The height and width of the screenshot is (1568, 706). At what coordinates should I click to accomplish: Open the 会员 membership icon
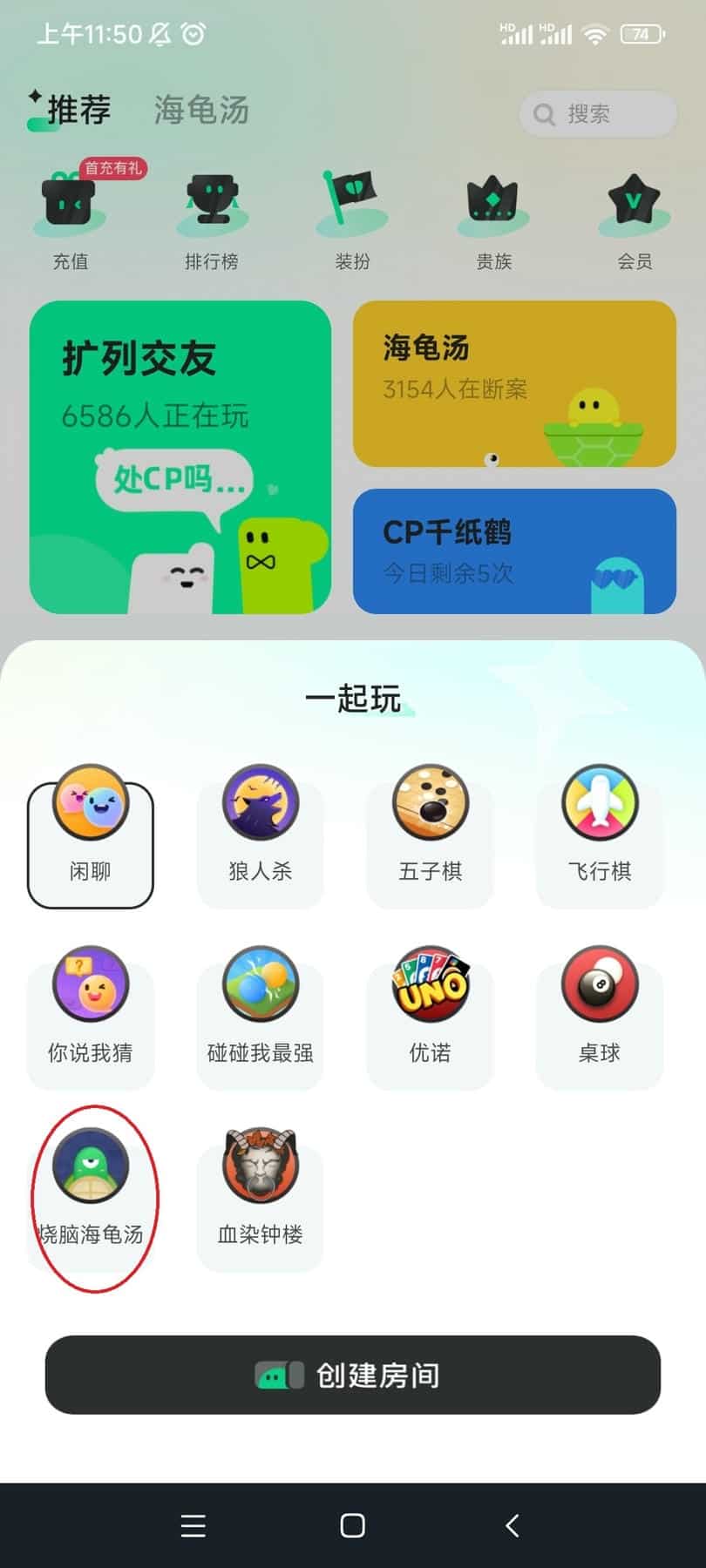pos(633,209)
